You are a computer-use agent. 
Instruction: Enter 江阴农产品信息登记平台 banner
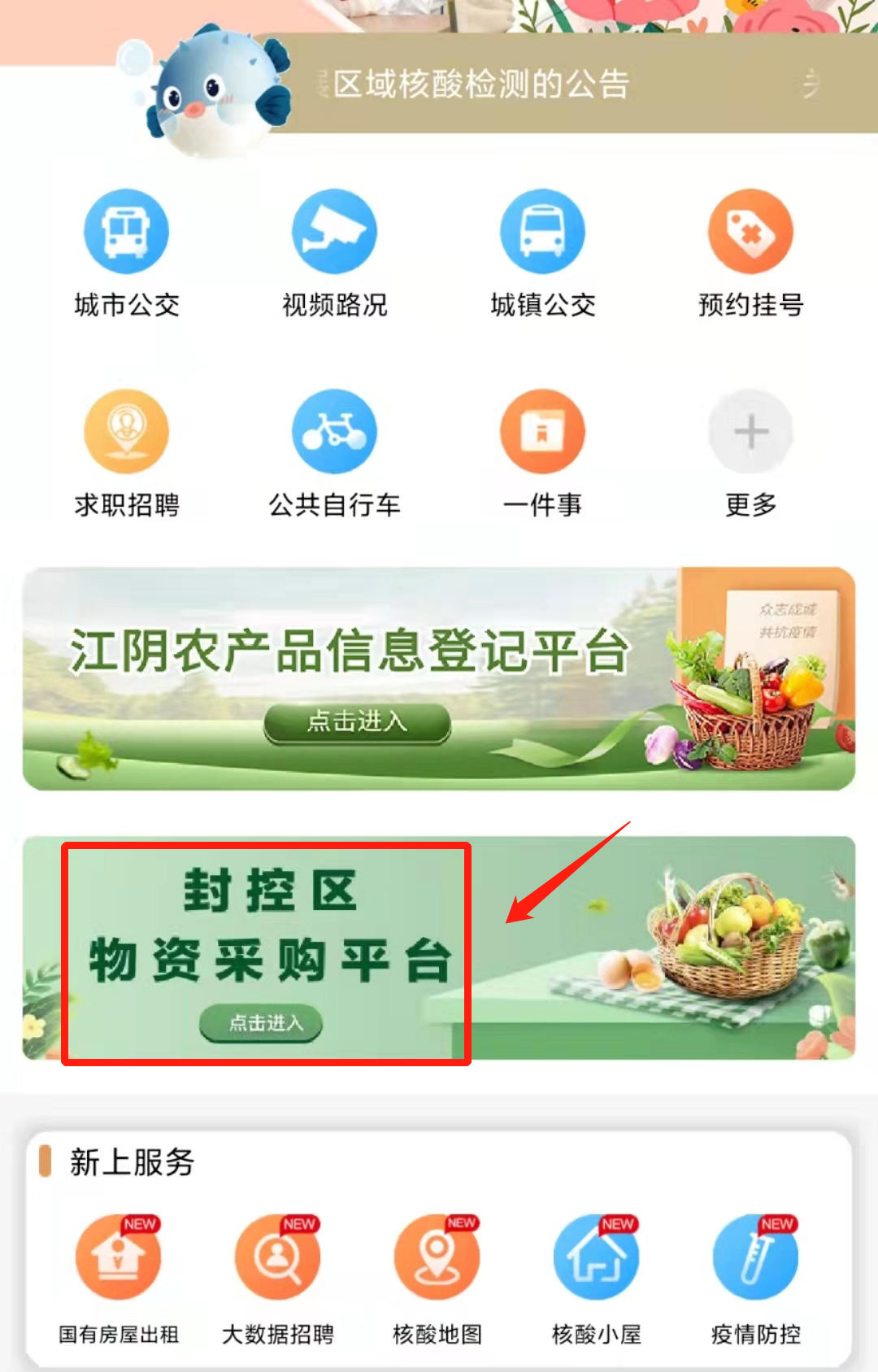tap(357, 722)
